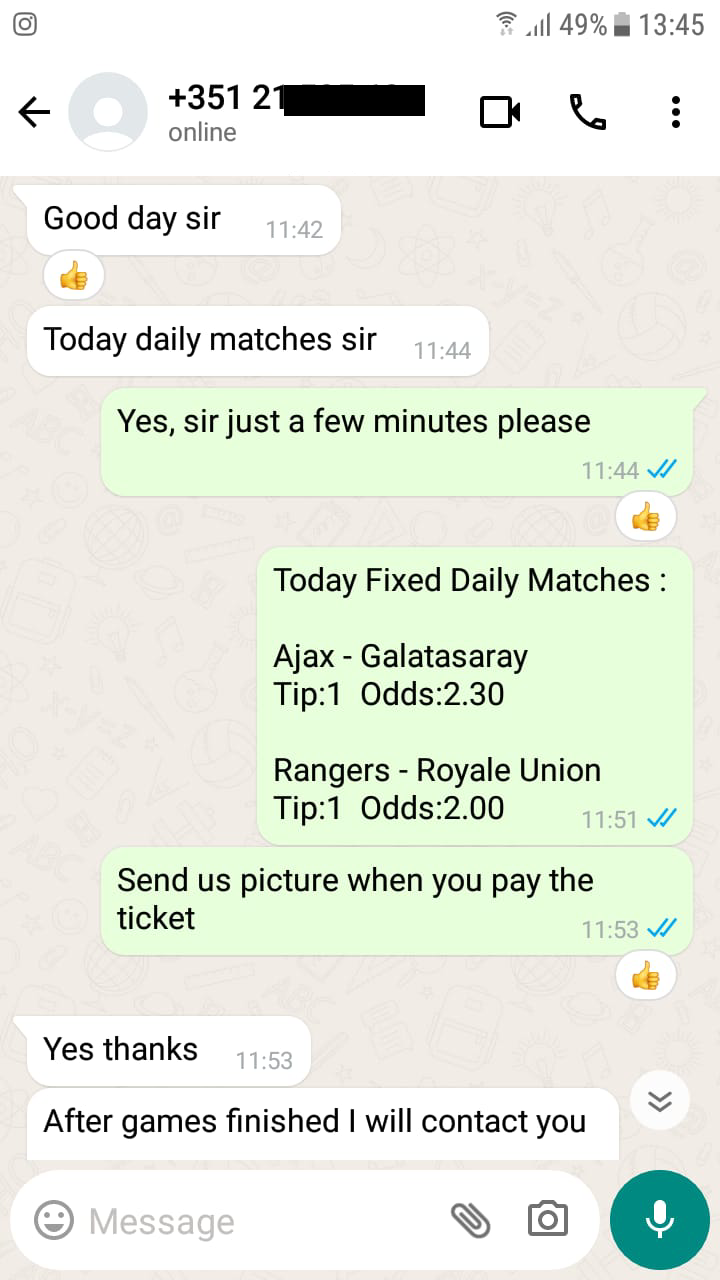Tap the microphone to record voice
The height and width of the screenshot is (1280, 720).
point(659,1219)
